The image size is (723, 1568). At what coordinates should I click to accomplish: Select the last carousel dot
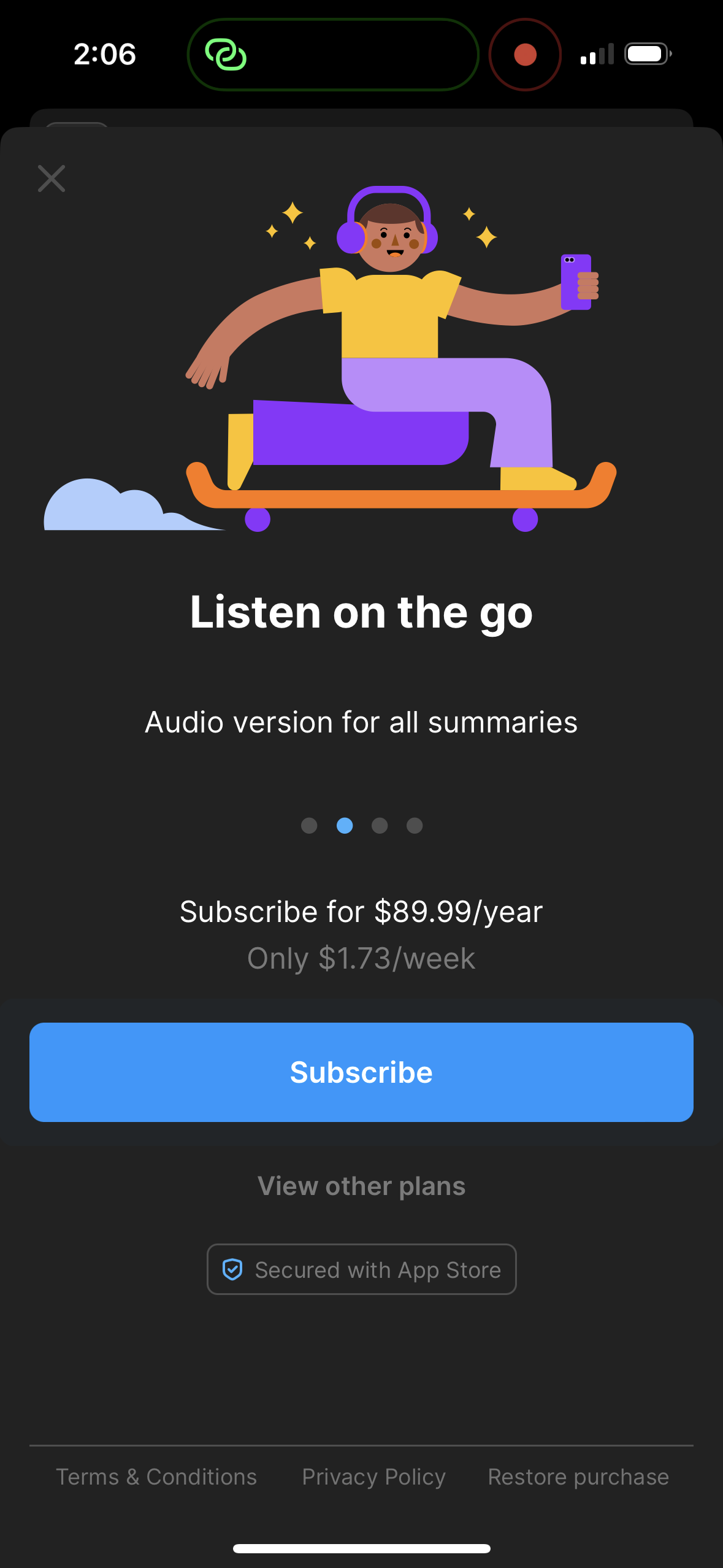pos(415,826)
